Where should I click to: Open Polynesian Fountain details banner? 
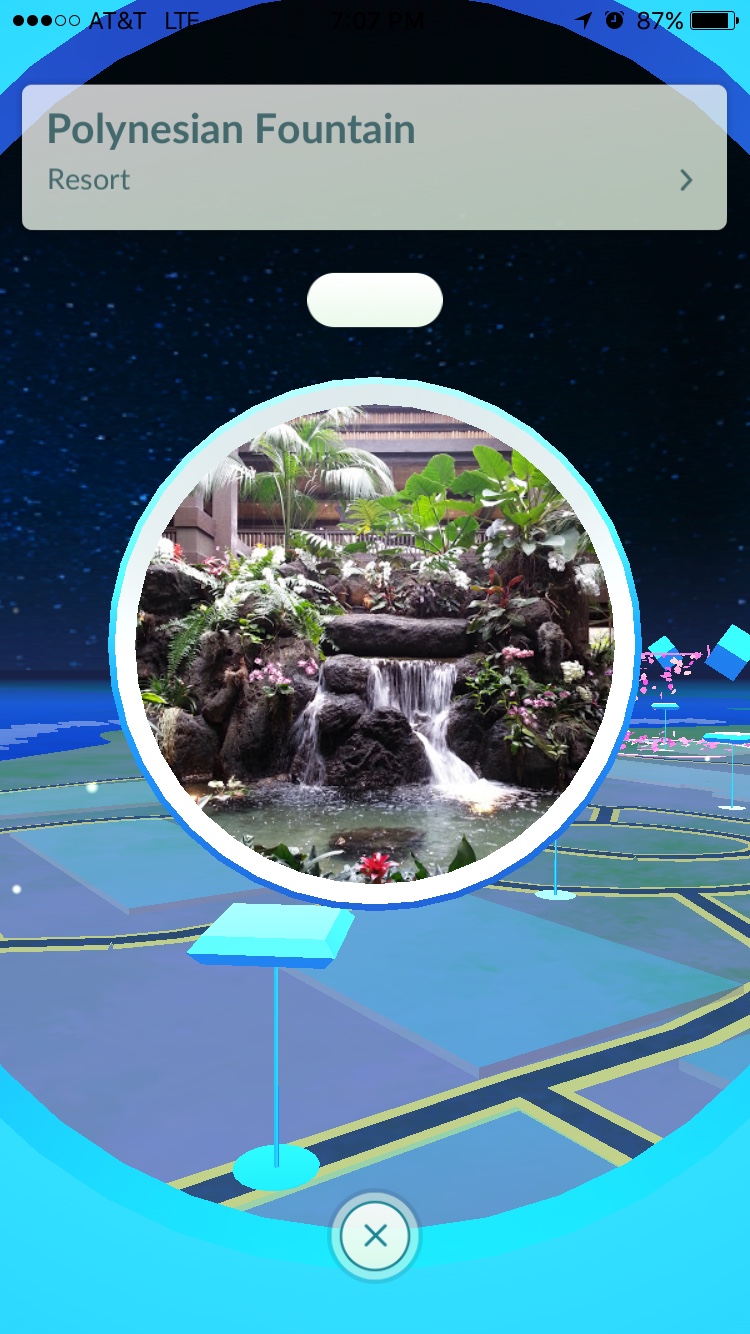(x=374, y=157)
